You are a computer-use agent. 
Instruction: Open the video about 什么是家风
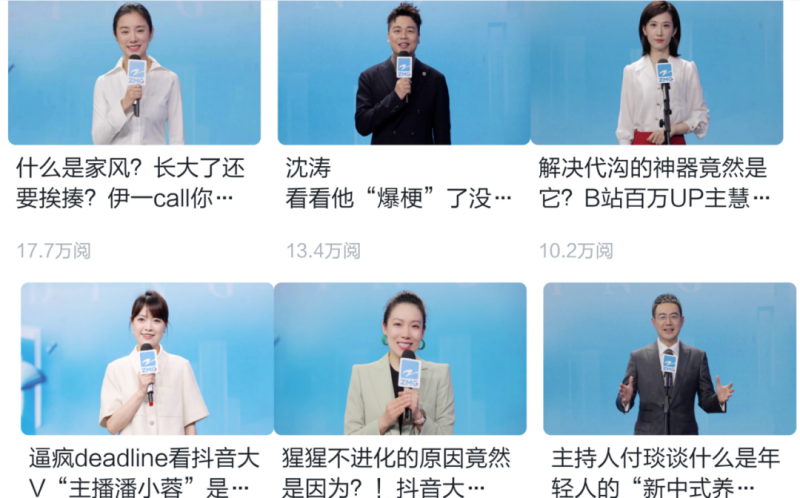coord(134,75)
